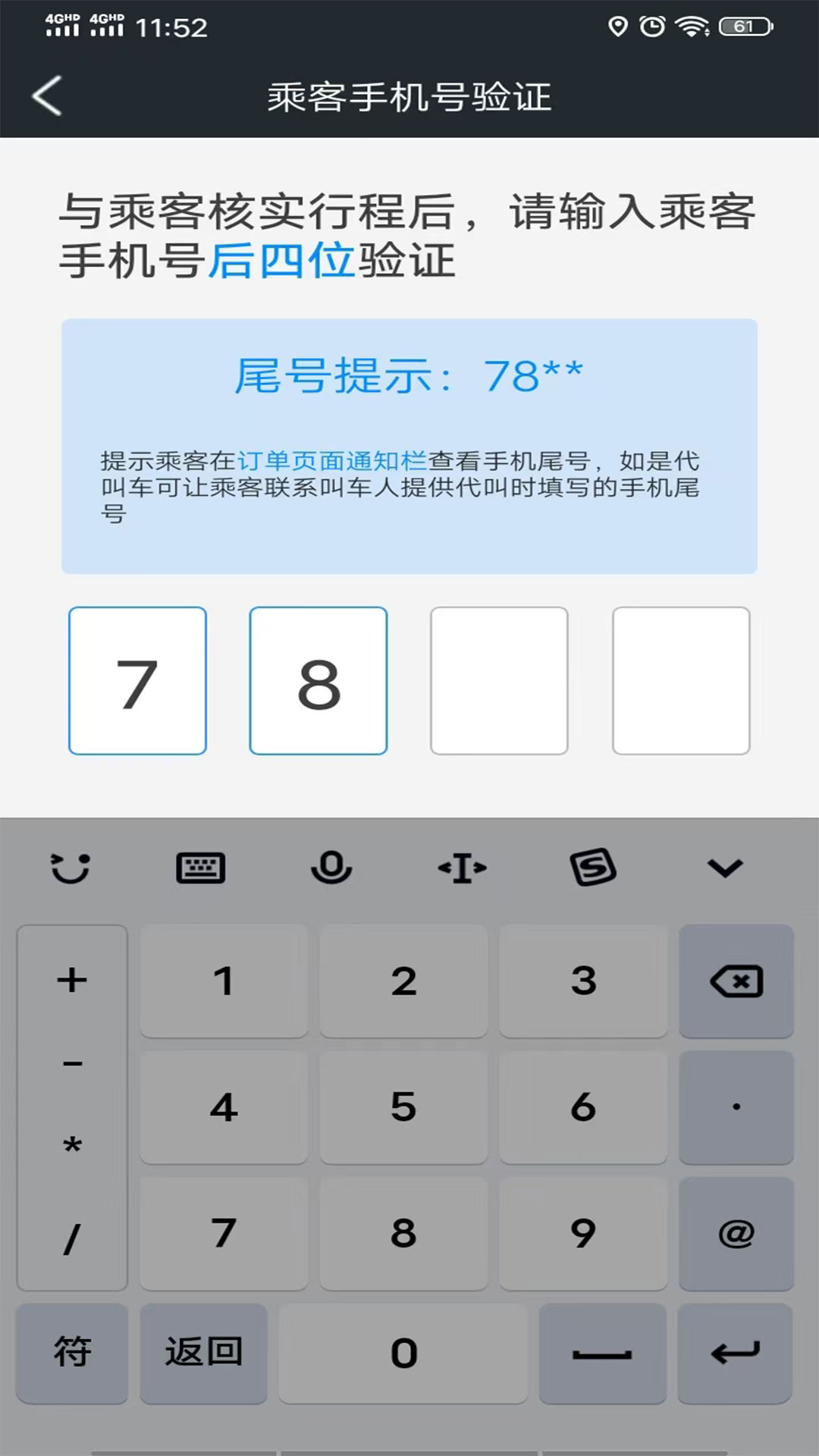Tap the first digit box showing 7
This screenshot has width=819, height=1456.
coord(137,680)
